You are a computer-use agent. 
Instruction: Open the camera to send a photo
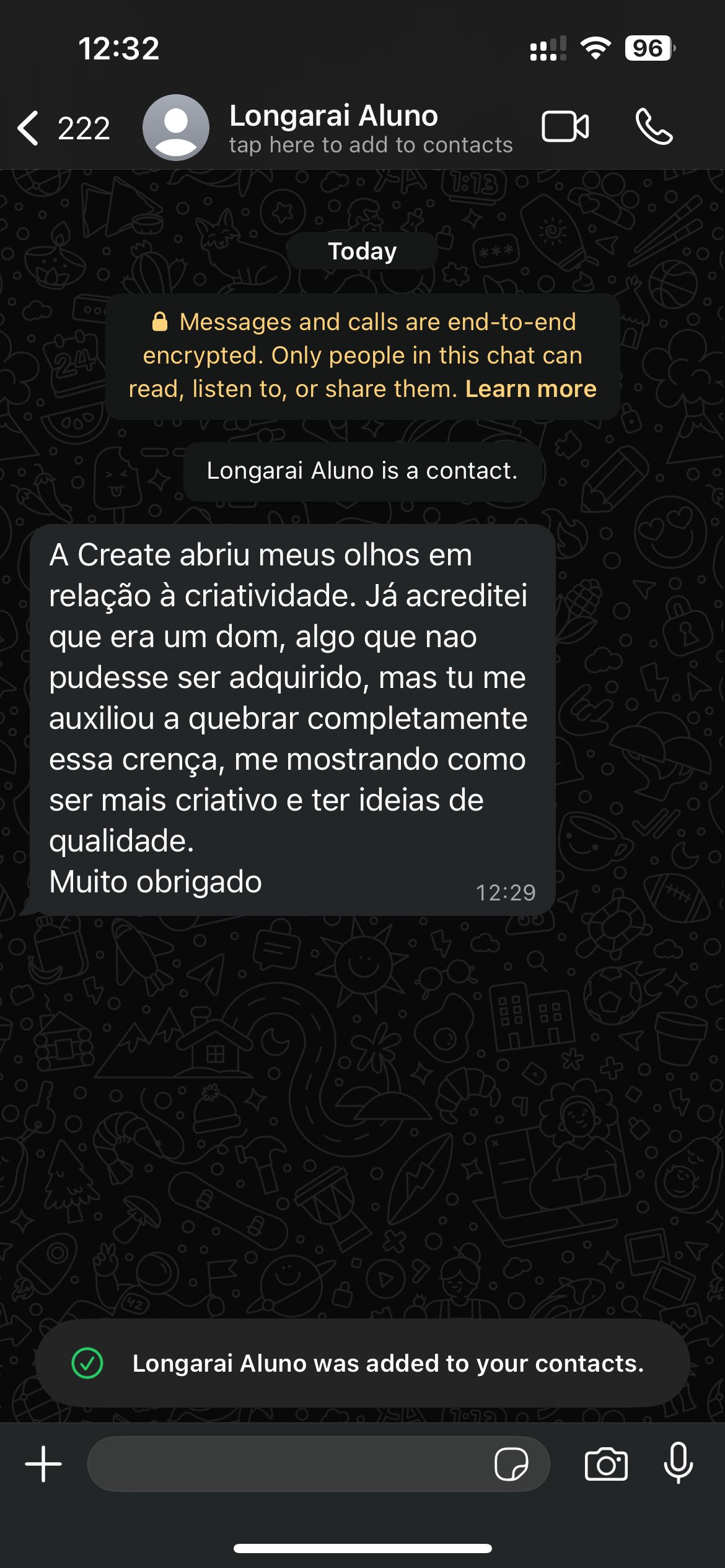pos(606,1464)
